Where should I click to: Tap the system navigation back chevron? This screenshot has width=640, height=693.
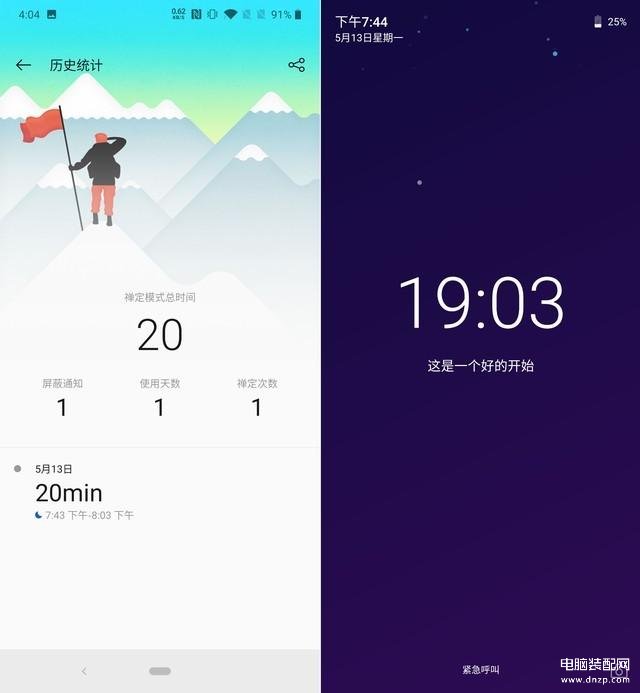tap(84, 671)
